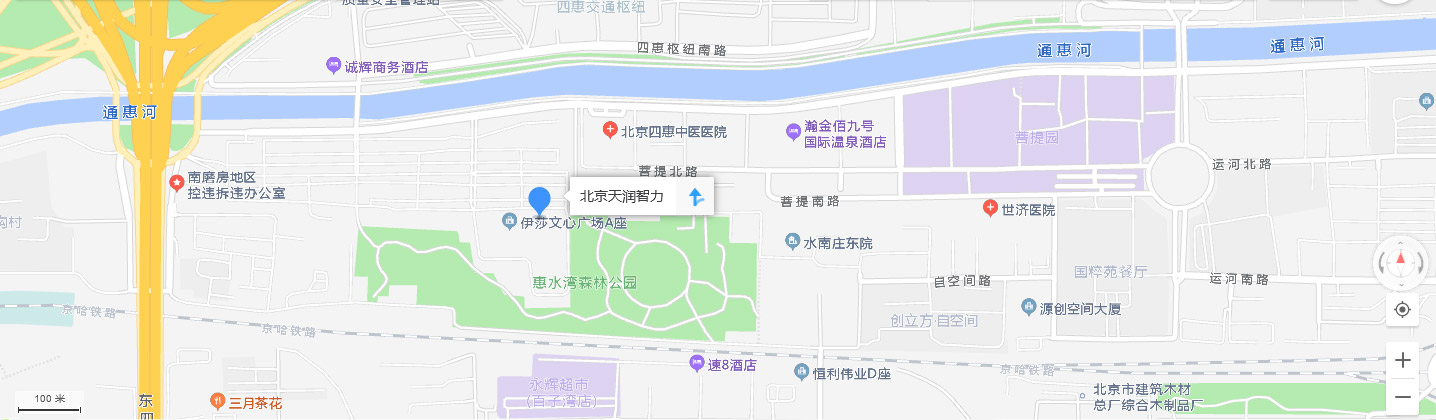Reset map orientation with the compass
Viewport: 1436px width, 420px height.
(x=1401, y=263)
